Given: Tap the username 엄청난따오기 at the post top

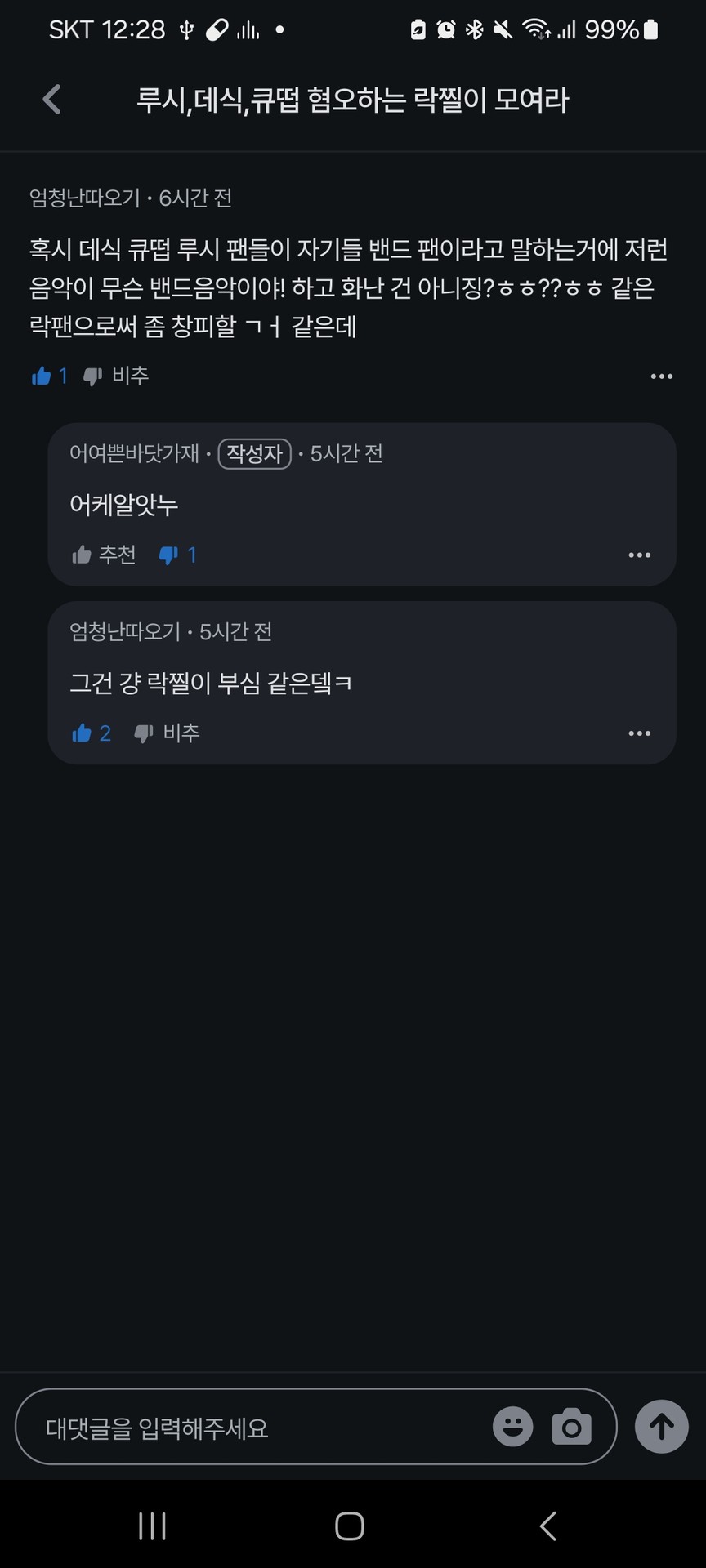Looking at the screenshot, I should [x=83, y=197].
